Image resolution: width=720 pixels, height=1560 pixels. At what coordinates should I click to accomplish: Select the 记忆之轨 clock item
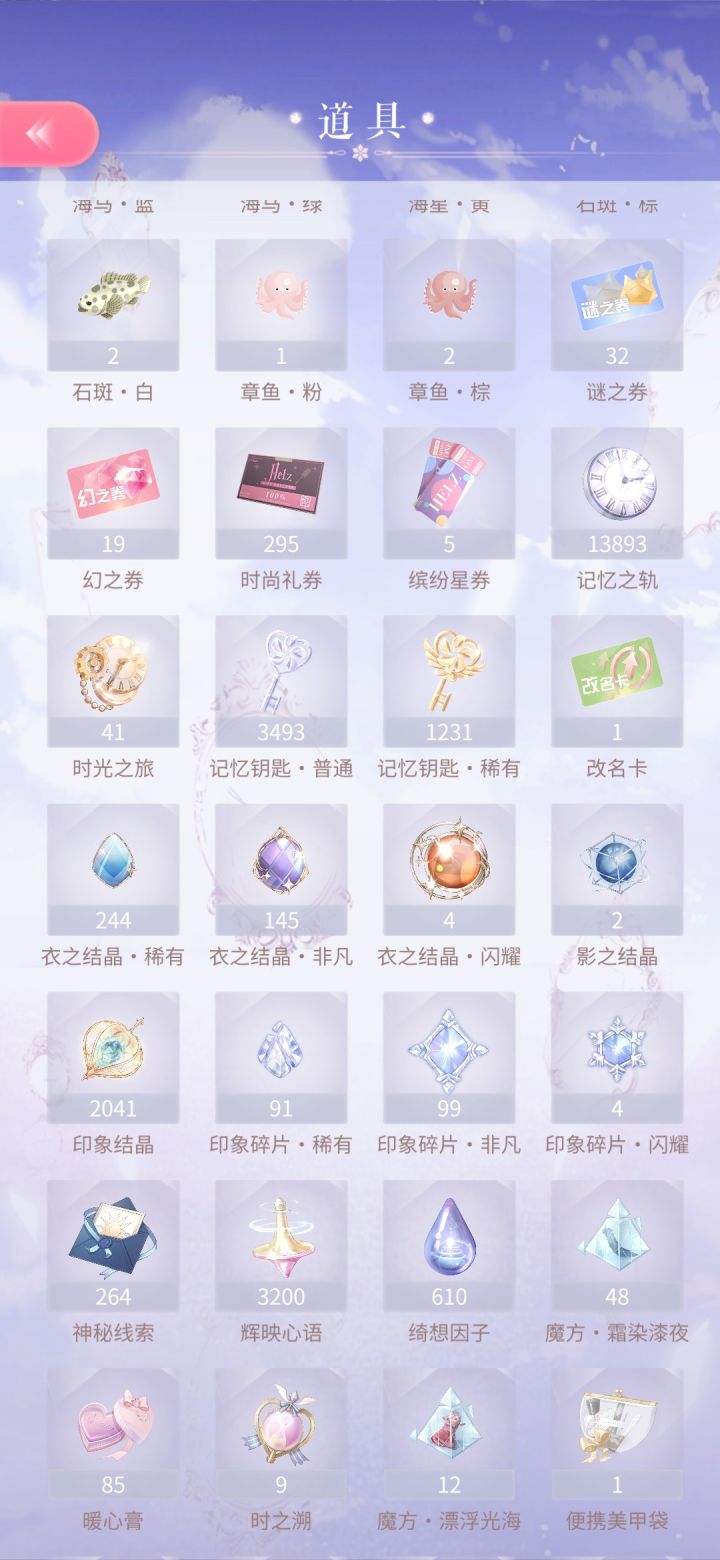(617, 490)
